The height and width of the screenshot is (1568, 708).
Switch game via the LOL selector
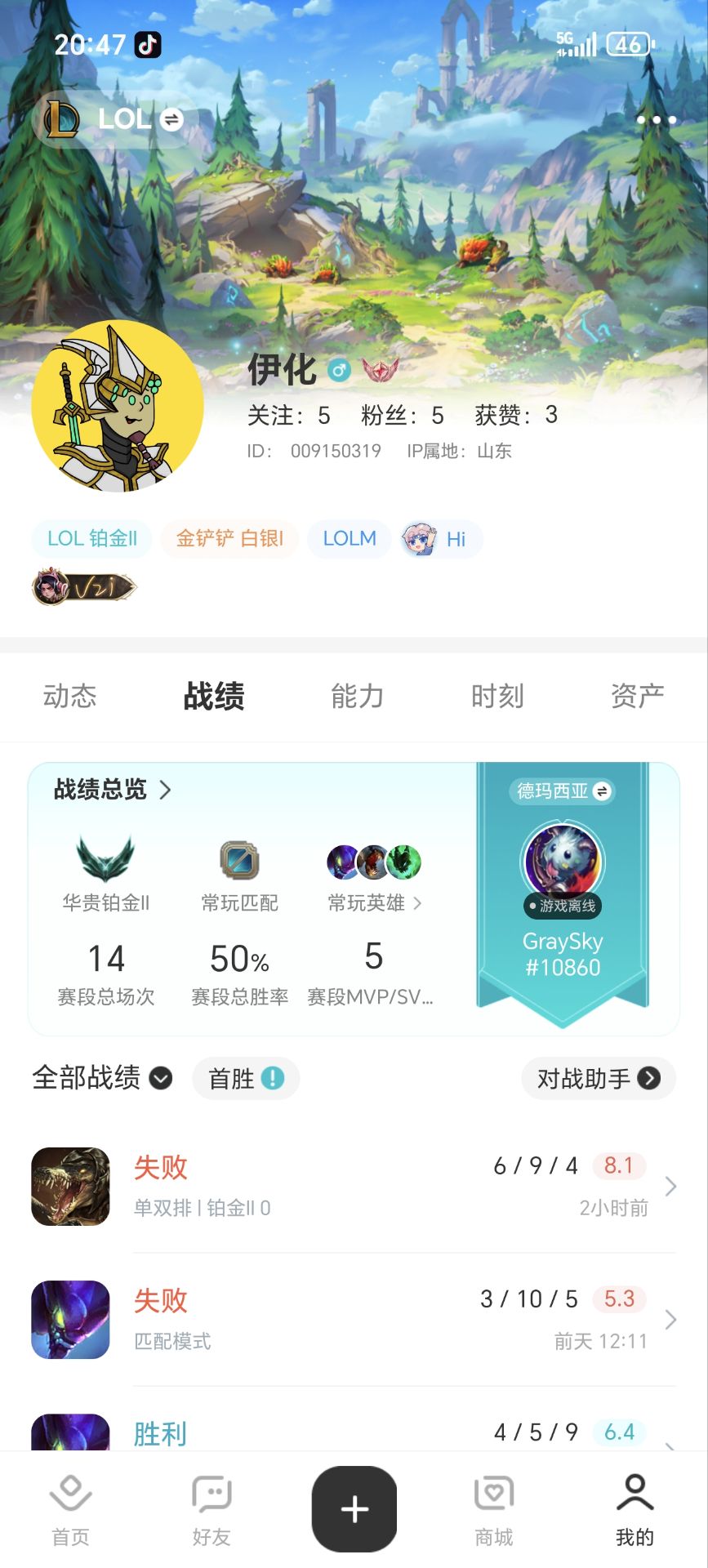pos(116,120)
